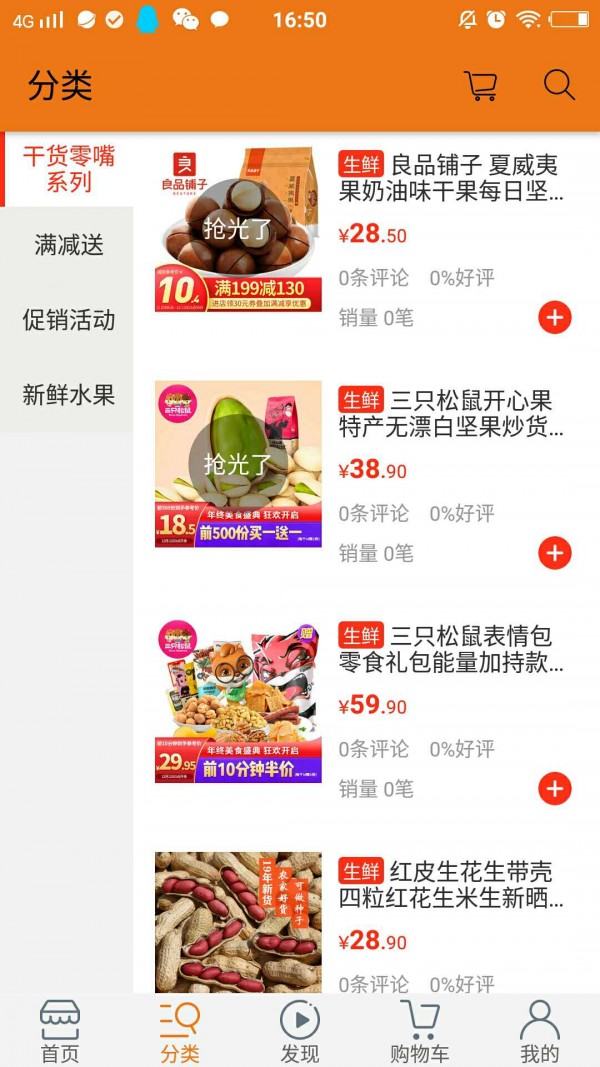Image resolution: width=600 pixels, height=1067 pixels.
Task: Open the shopping cart icon in the header
Action: coord(481,86)
